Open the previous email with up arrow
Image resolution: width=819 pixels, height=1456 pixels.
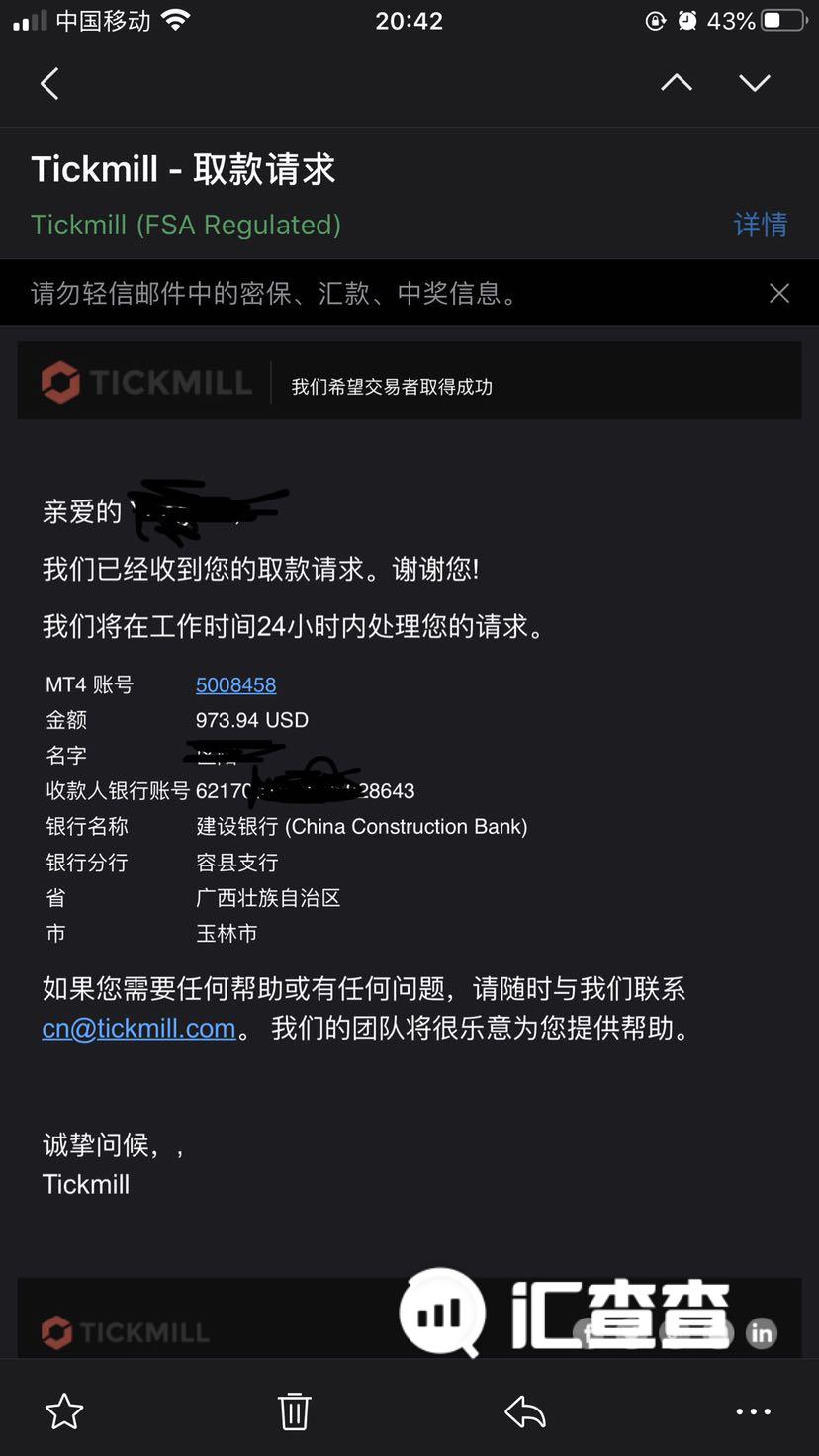(x=677, y=83)
